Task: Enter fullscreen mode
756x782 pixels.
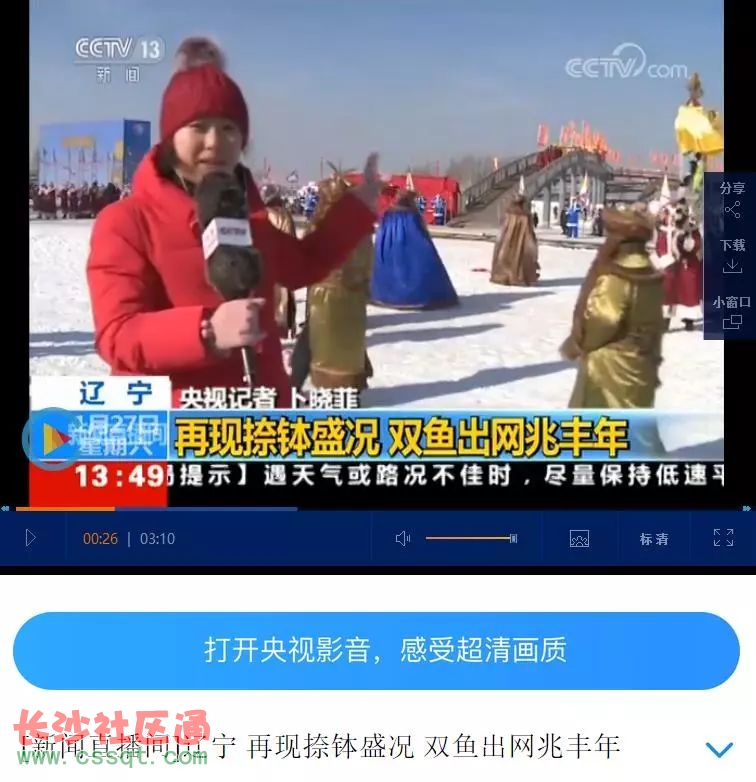Action: (x=724, y=537)
